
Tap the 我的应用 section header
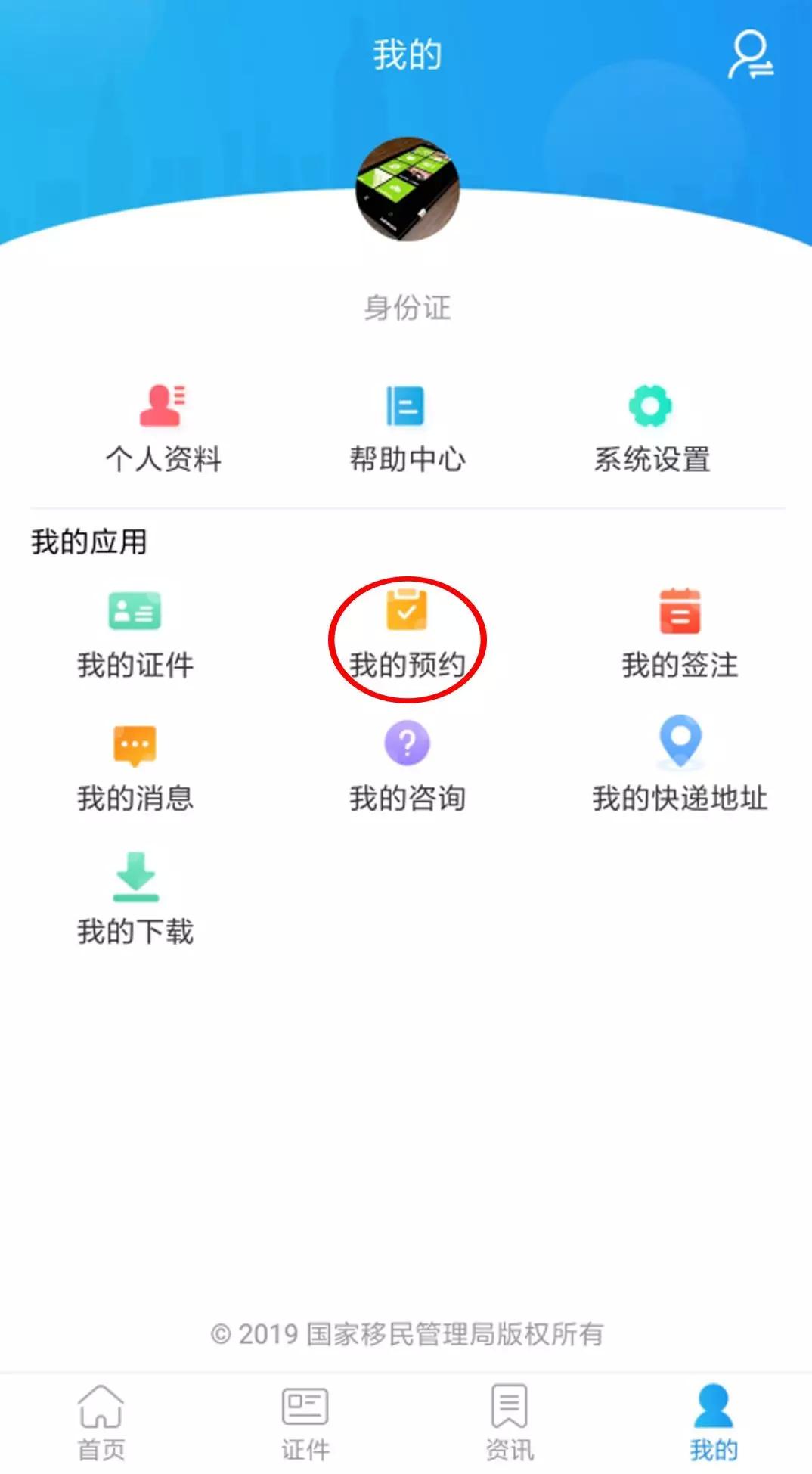(87, 540)
